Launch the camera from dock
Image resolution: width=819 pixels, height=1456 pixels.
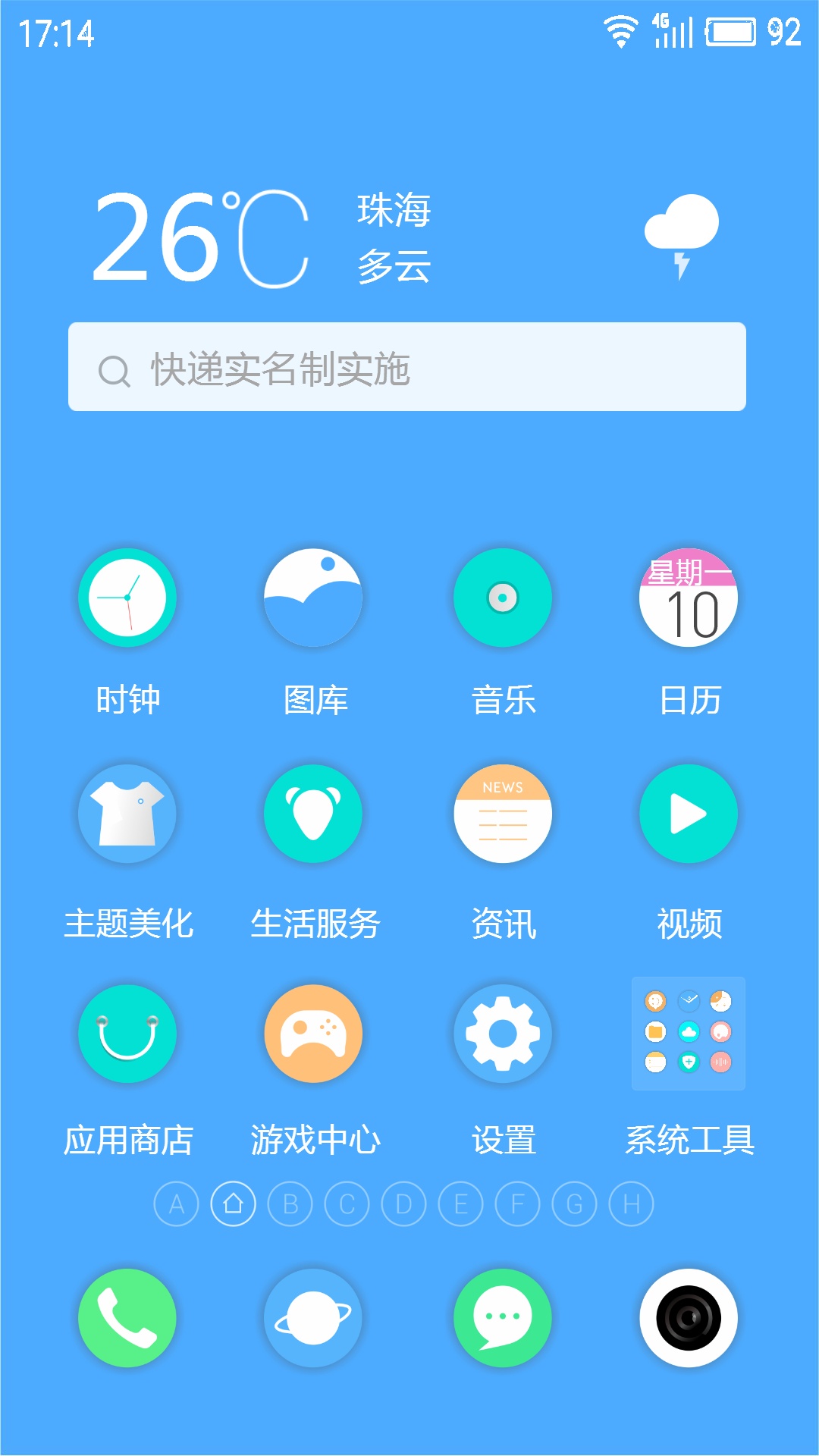point(689,1318)
